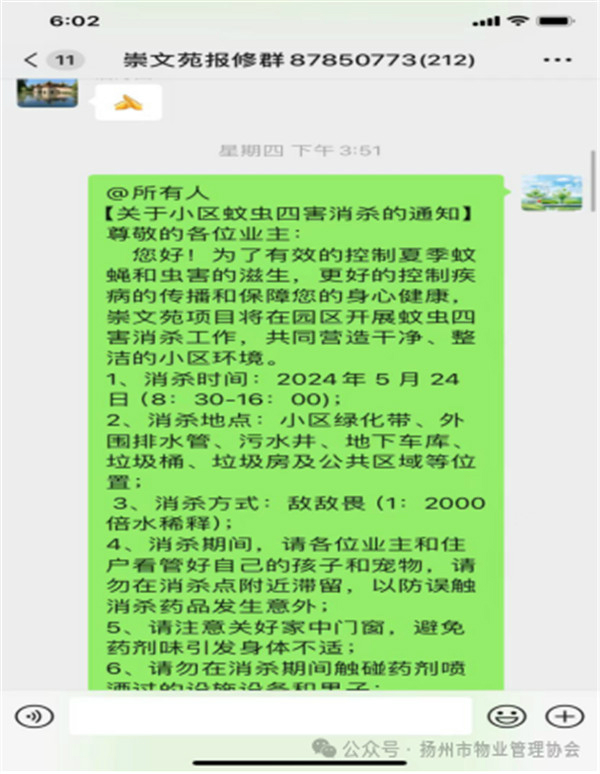
Task: Open group chat details via the three-dot menu
Action: click(557, 60)
